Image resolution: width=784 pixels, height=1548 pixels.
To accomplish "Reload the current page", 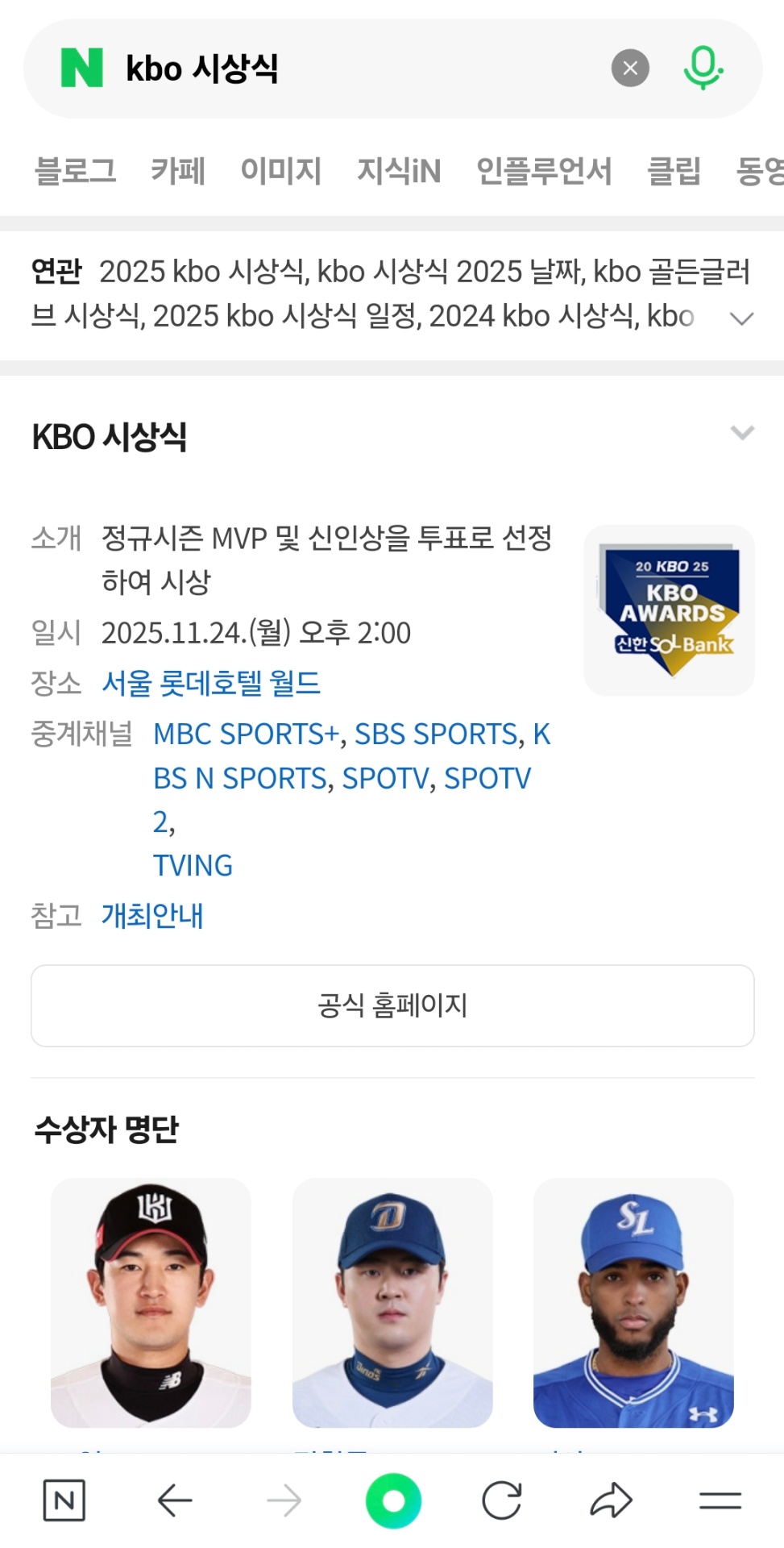I will click(501, 1500).
